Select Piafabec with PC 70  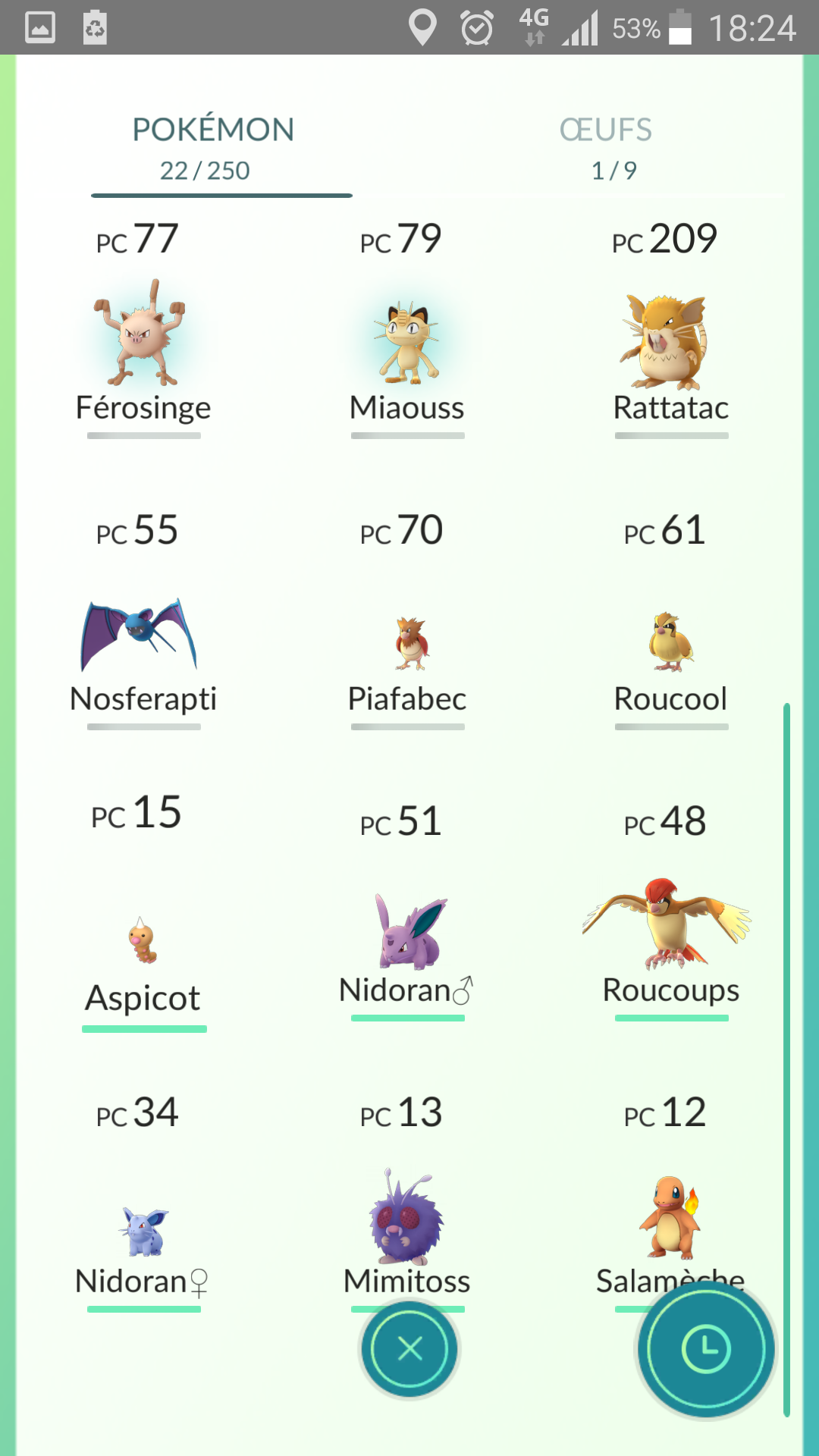[x=409, y=643]
